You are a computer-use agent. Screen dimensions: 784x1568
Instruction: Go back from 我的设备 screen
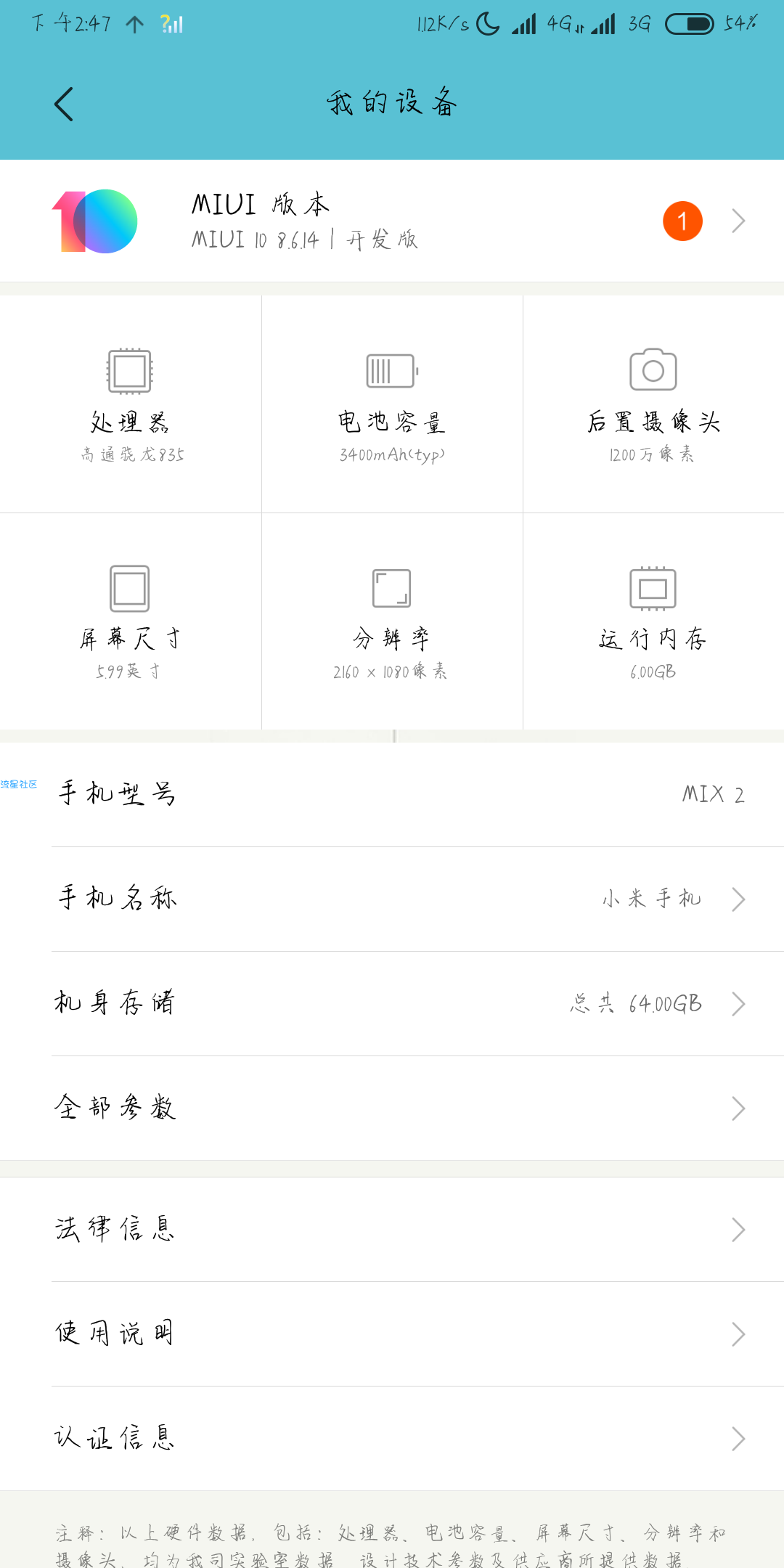(64, 104)
